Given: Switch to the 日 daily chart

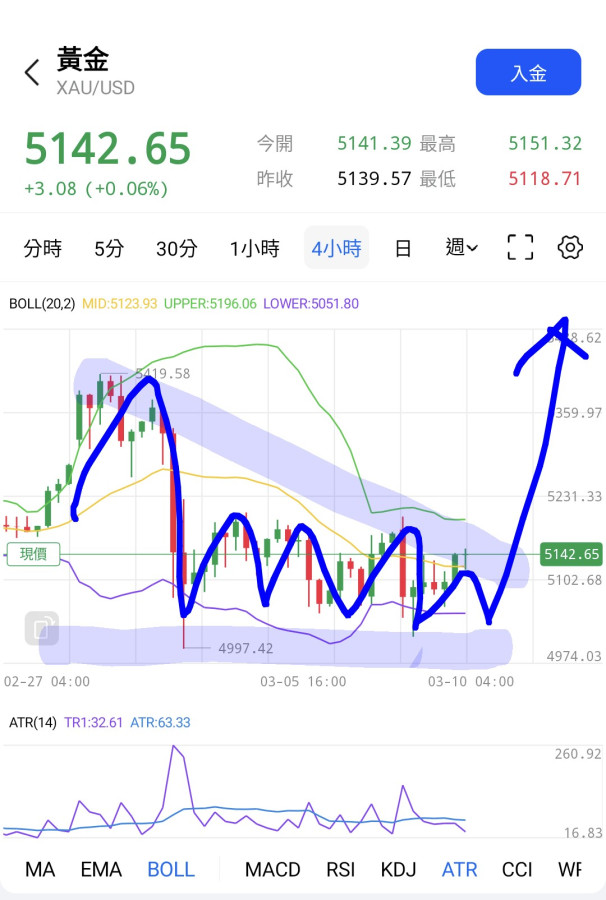Looking at the screenshot, I should [x=403, y=248].
